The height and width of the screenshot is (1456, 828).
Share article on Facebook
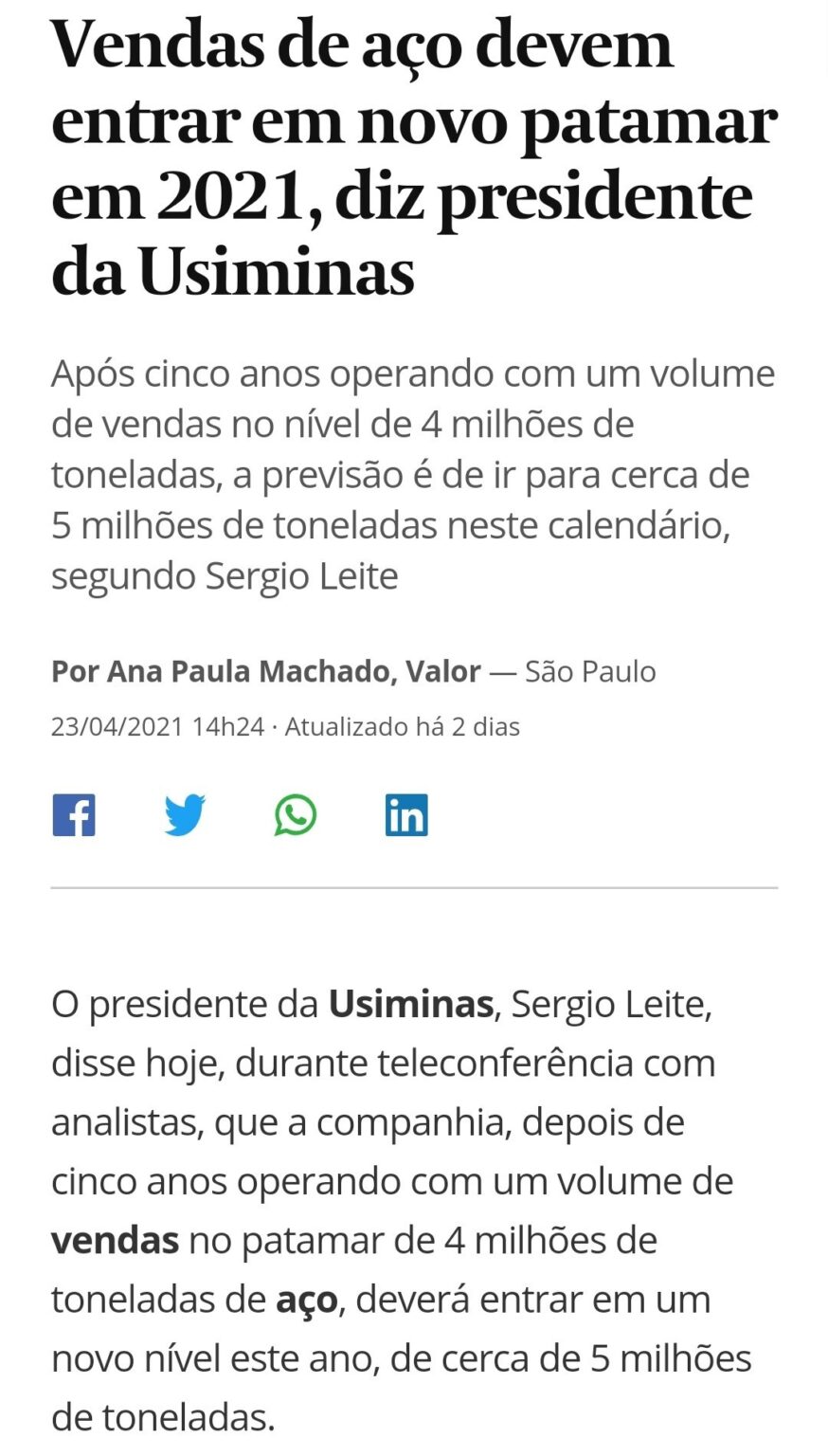point(74,815)
